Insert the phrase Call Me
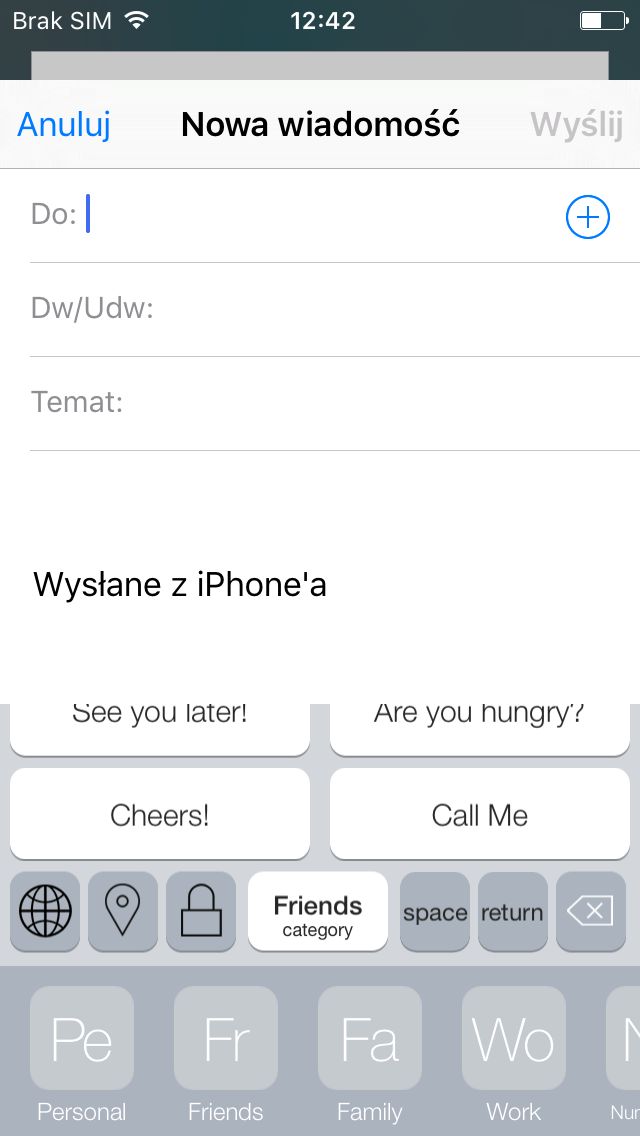The width and height of the screenshot is (640, 1136). pos(480,814)
